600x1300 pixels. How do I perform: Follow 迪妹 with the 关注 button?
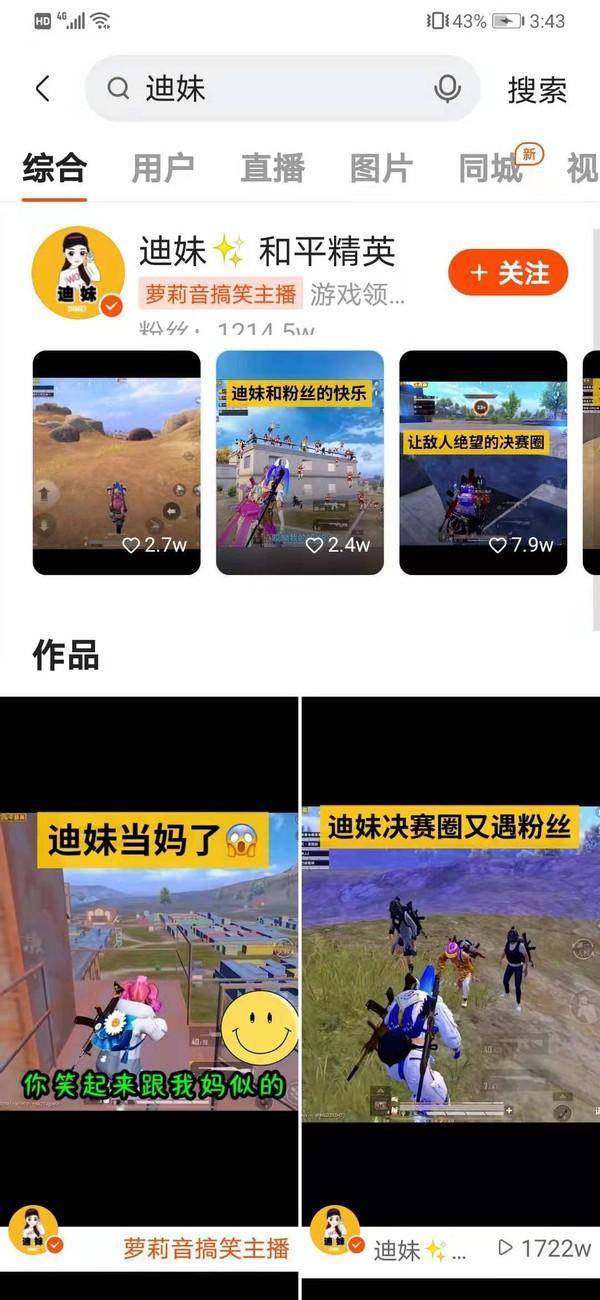508,273
